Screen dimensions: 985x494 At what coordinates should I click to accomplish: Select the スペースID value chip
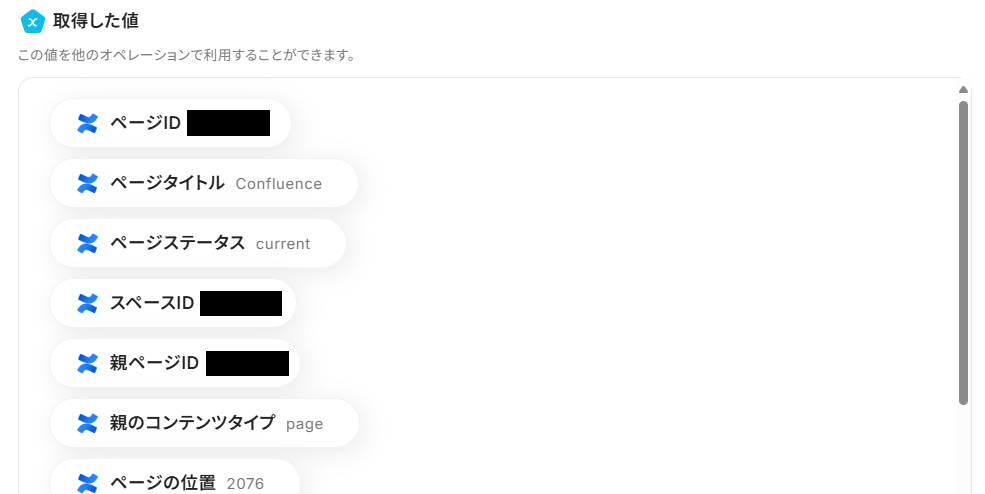click(172, 303)
